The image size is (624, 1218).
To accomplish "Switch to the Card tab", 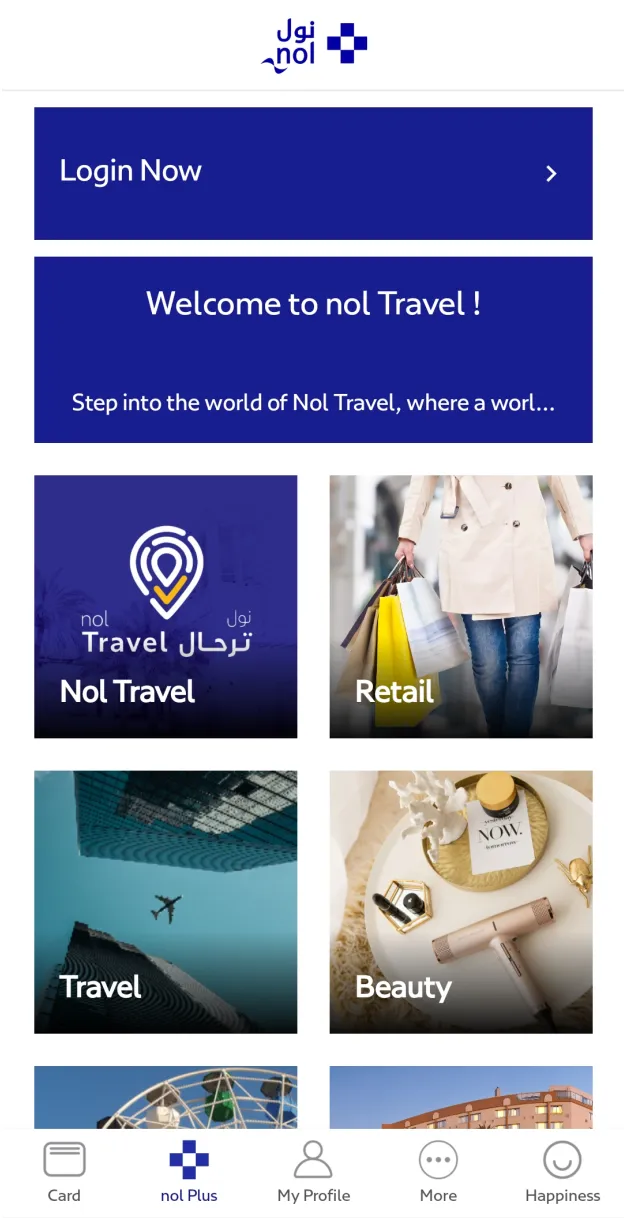I will (x=64, y=1173).
